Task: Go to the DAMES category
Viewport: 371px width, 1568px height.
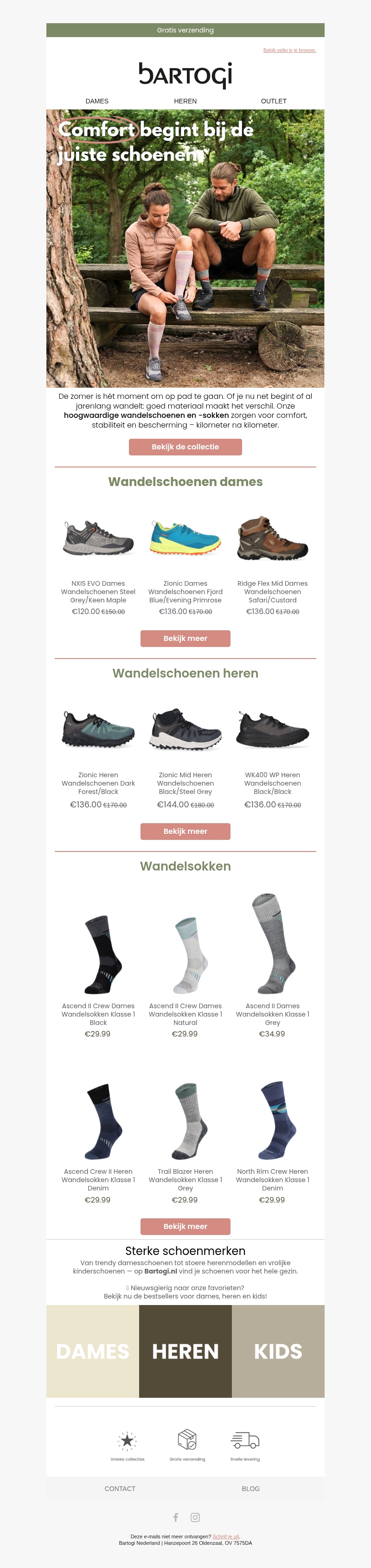Action: (x=97, y=101)
